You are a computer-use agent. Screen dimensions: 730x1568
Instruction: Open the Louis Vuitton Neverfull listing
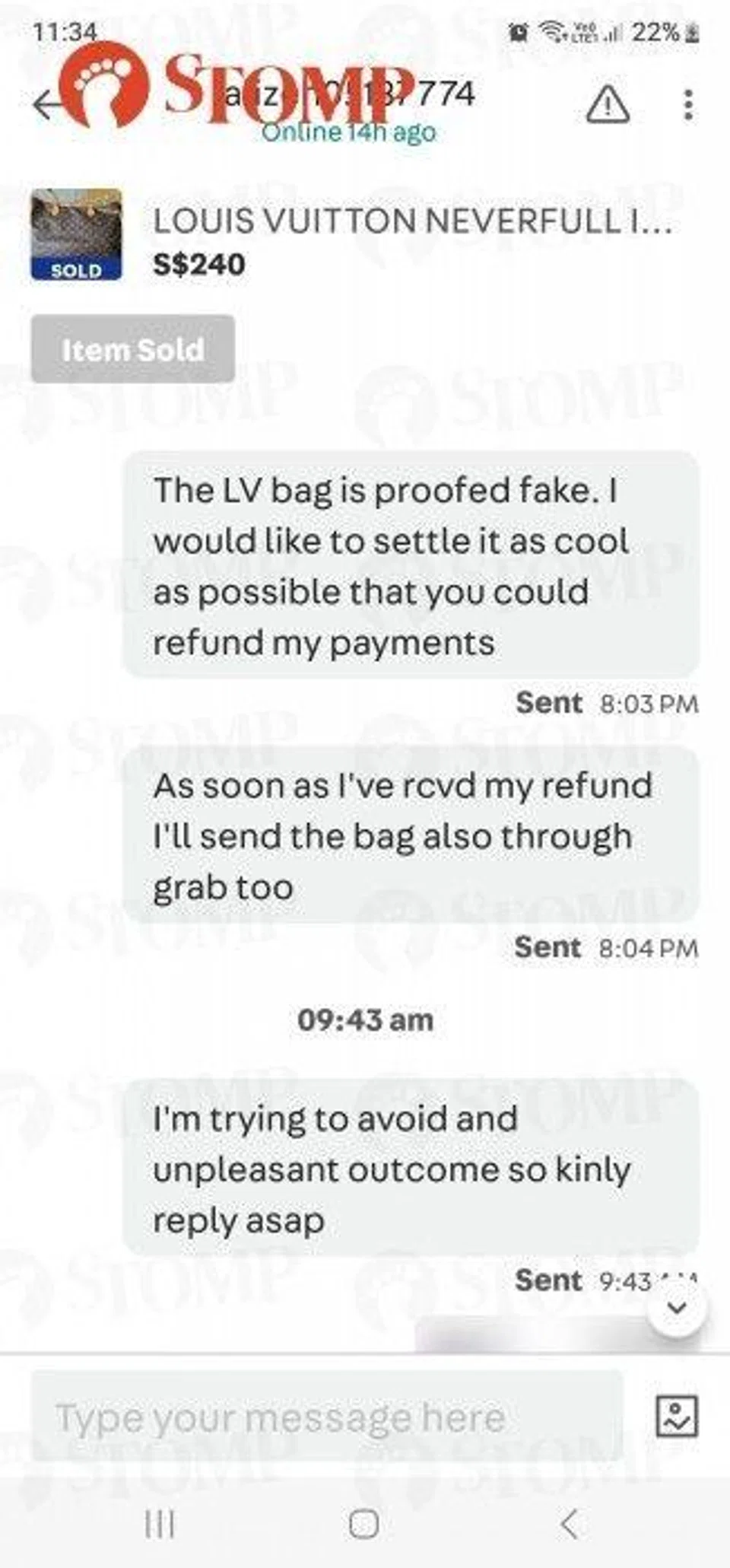coord(411,221)
